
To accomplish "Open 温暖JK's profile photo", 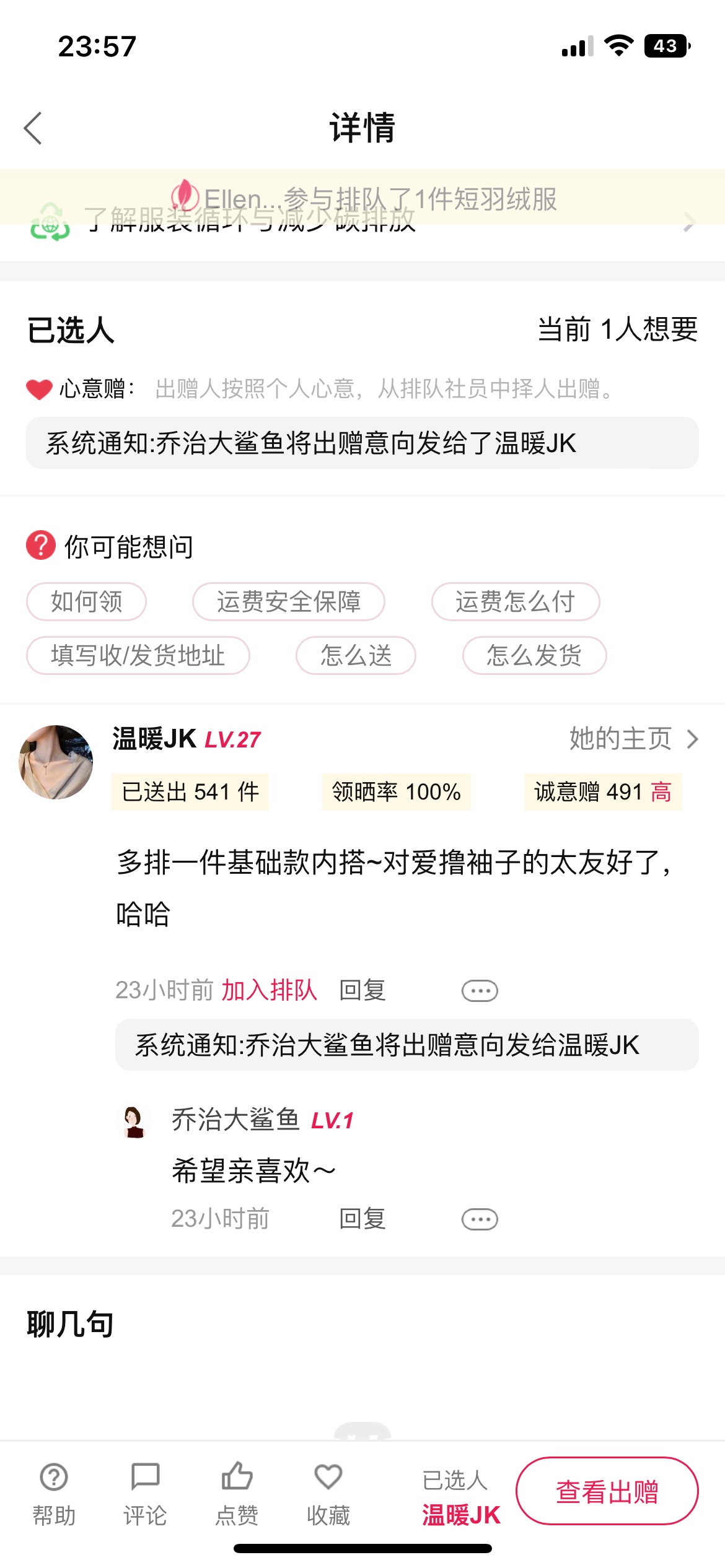I will point(56,762).
